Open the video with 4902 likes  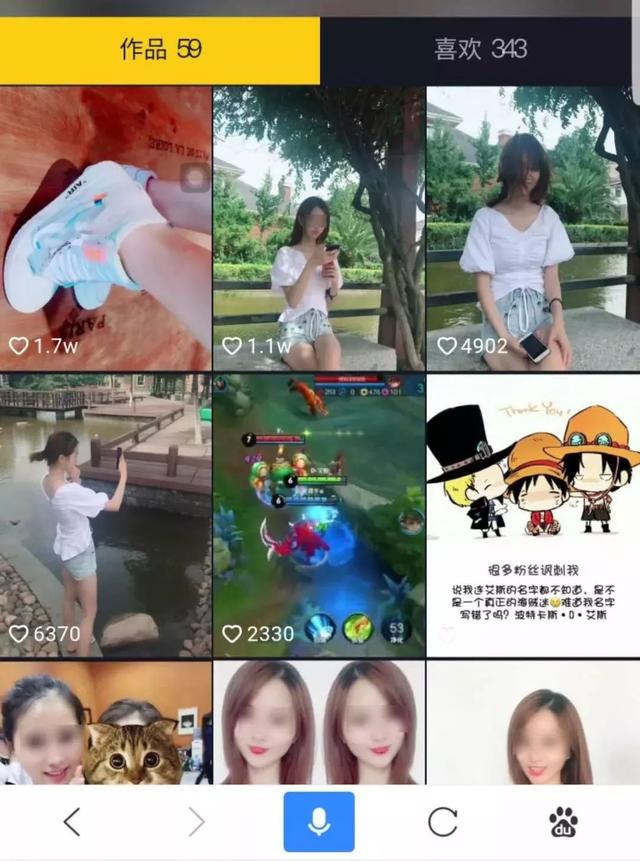click(533, 228)
